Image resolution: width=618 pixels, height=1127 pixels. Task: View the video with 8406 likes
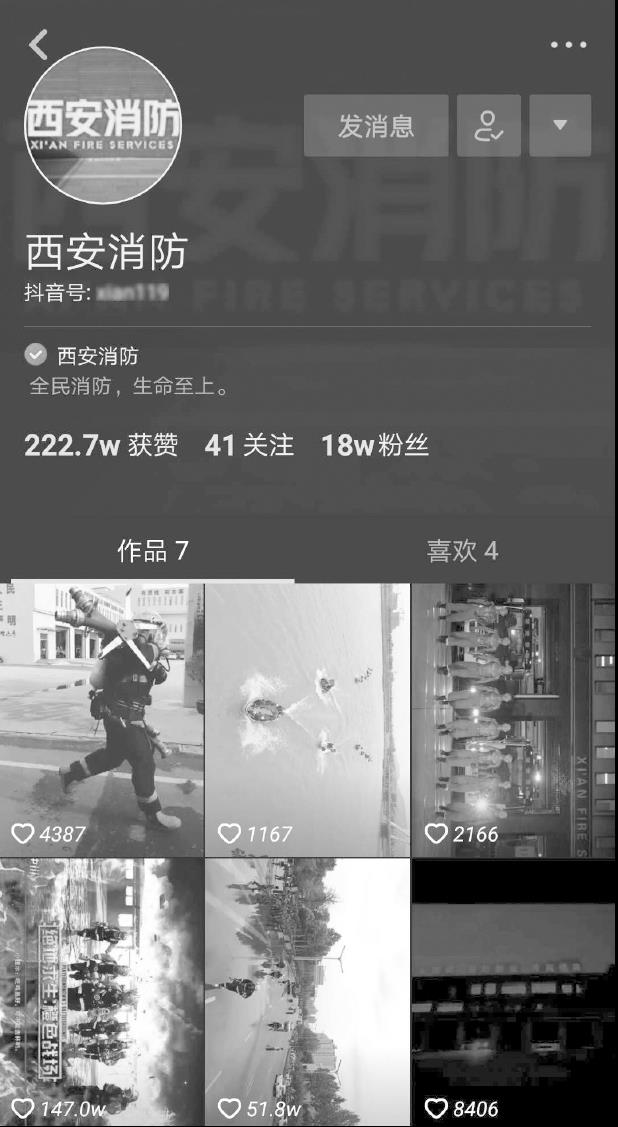(513, 992)
